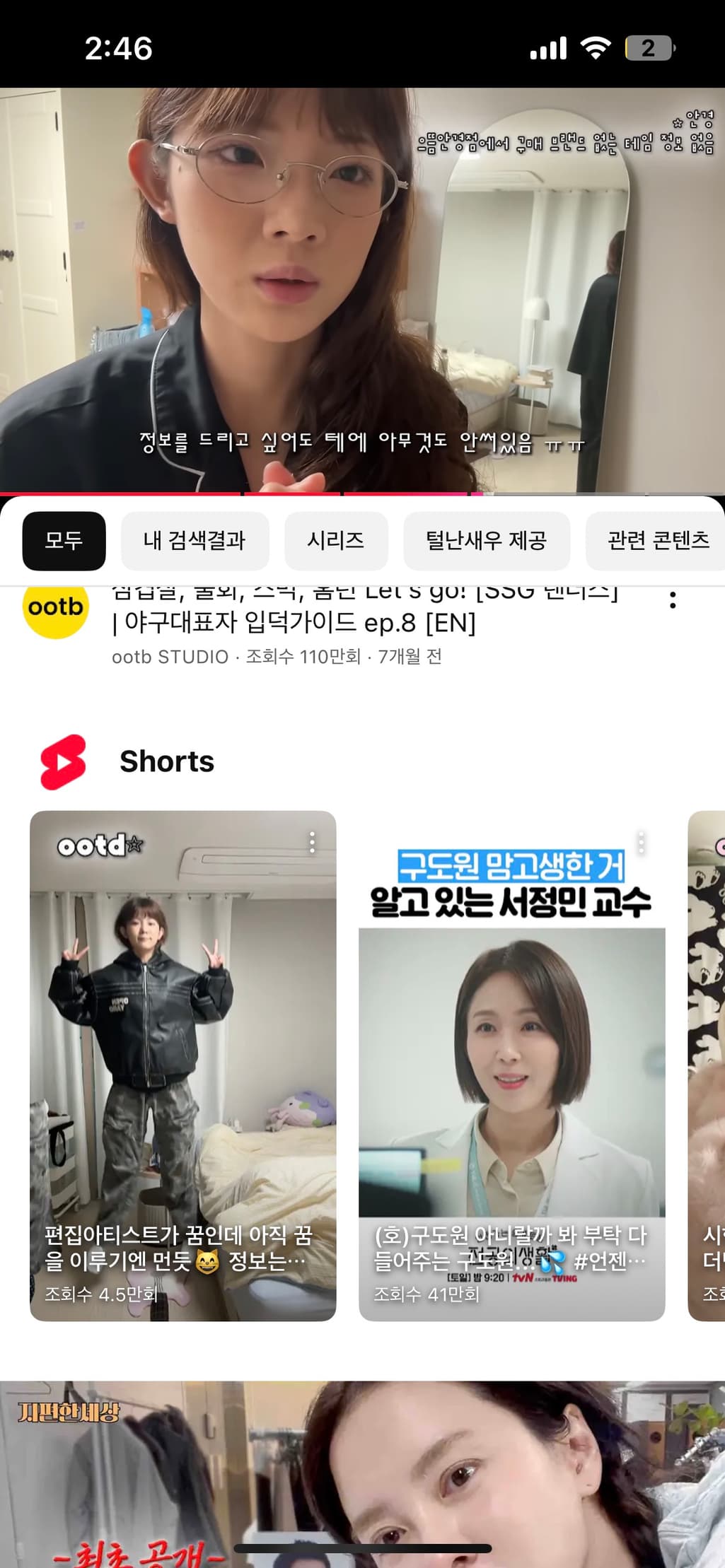725x1568 pixels.
Task: Open ootb STUDIO channel avatar
Action: coord(55,607)
